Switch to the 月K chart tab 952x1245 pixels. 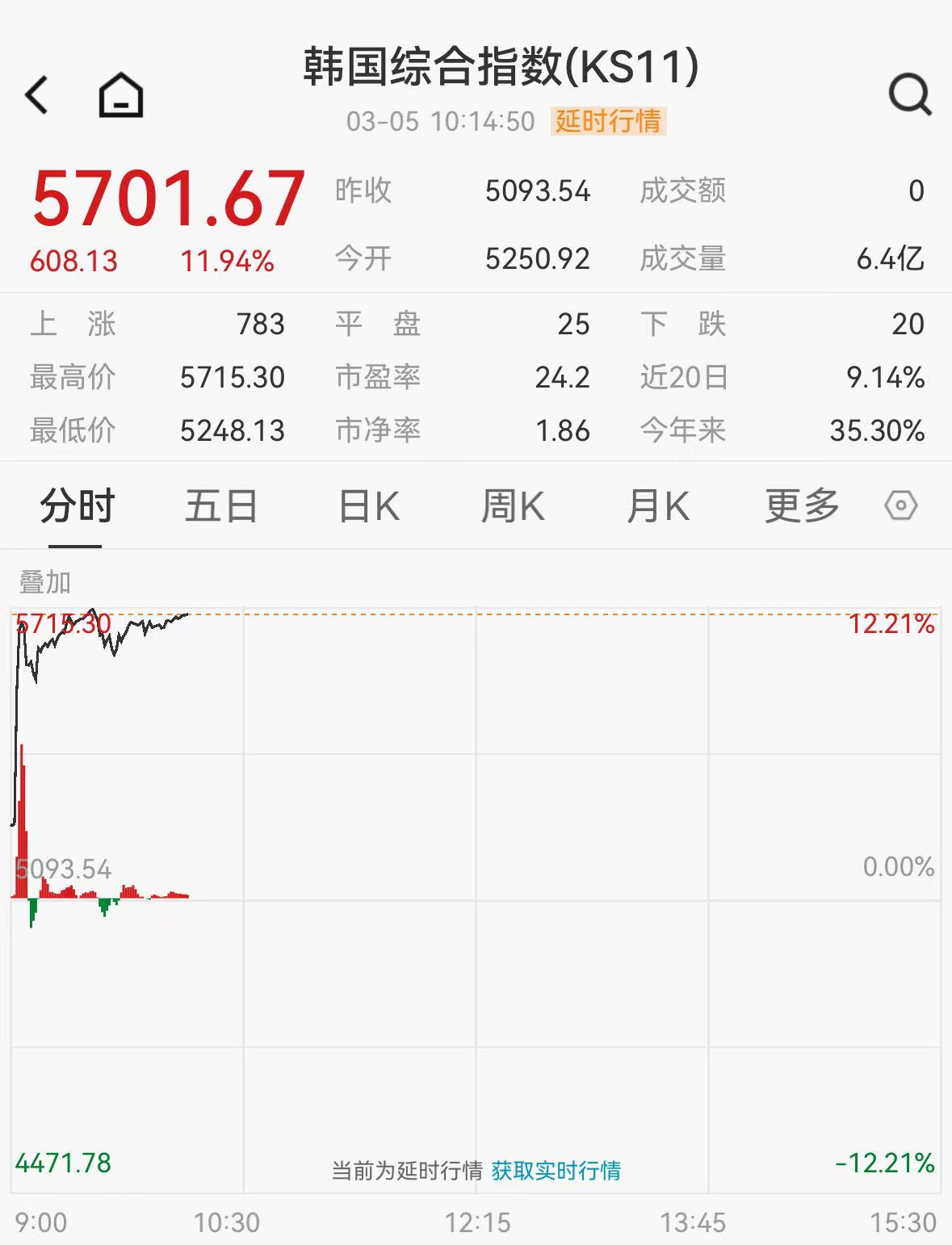[x=658, y=507]
